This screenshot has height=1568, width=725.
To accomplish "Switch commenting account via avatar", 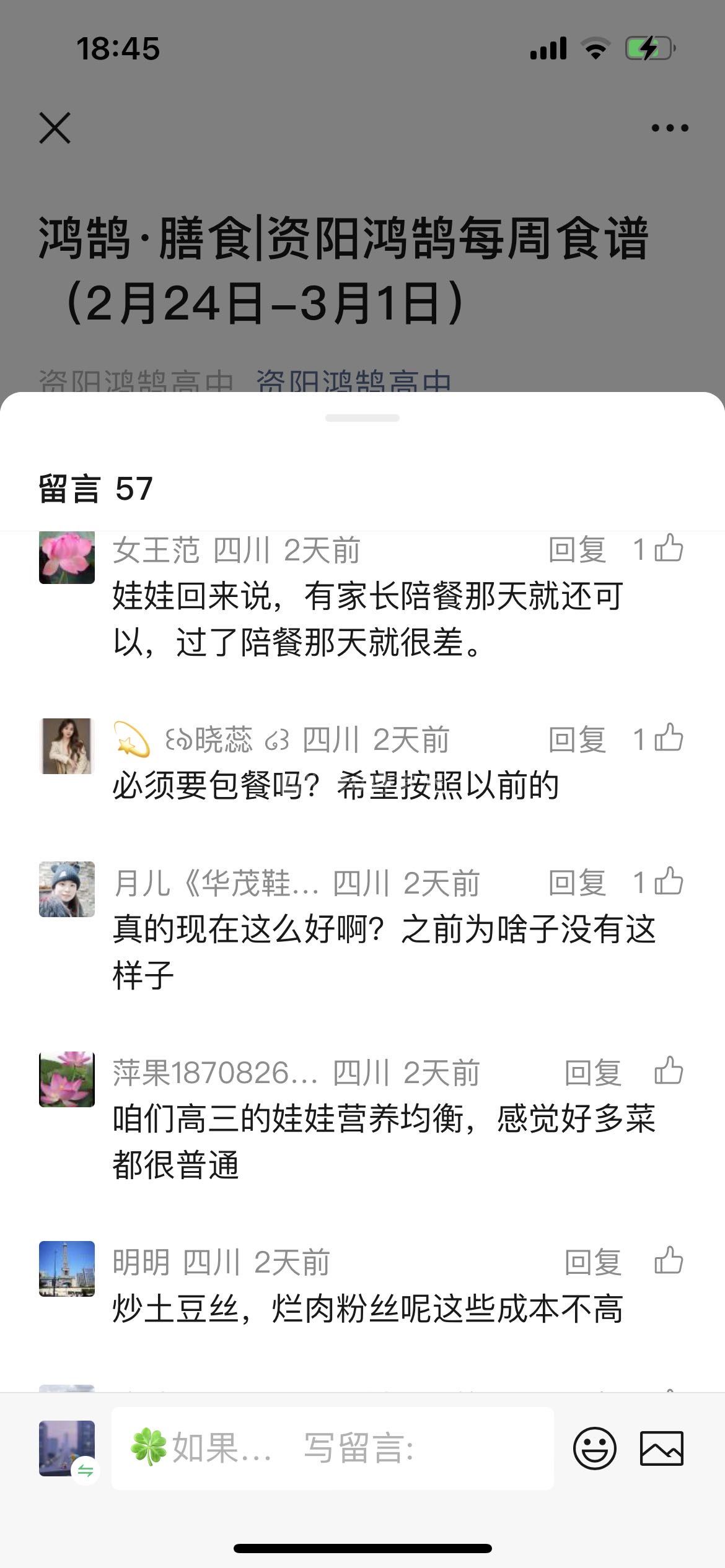I will click(67, 1448).
